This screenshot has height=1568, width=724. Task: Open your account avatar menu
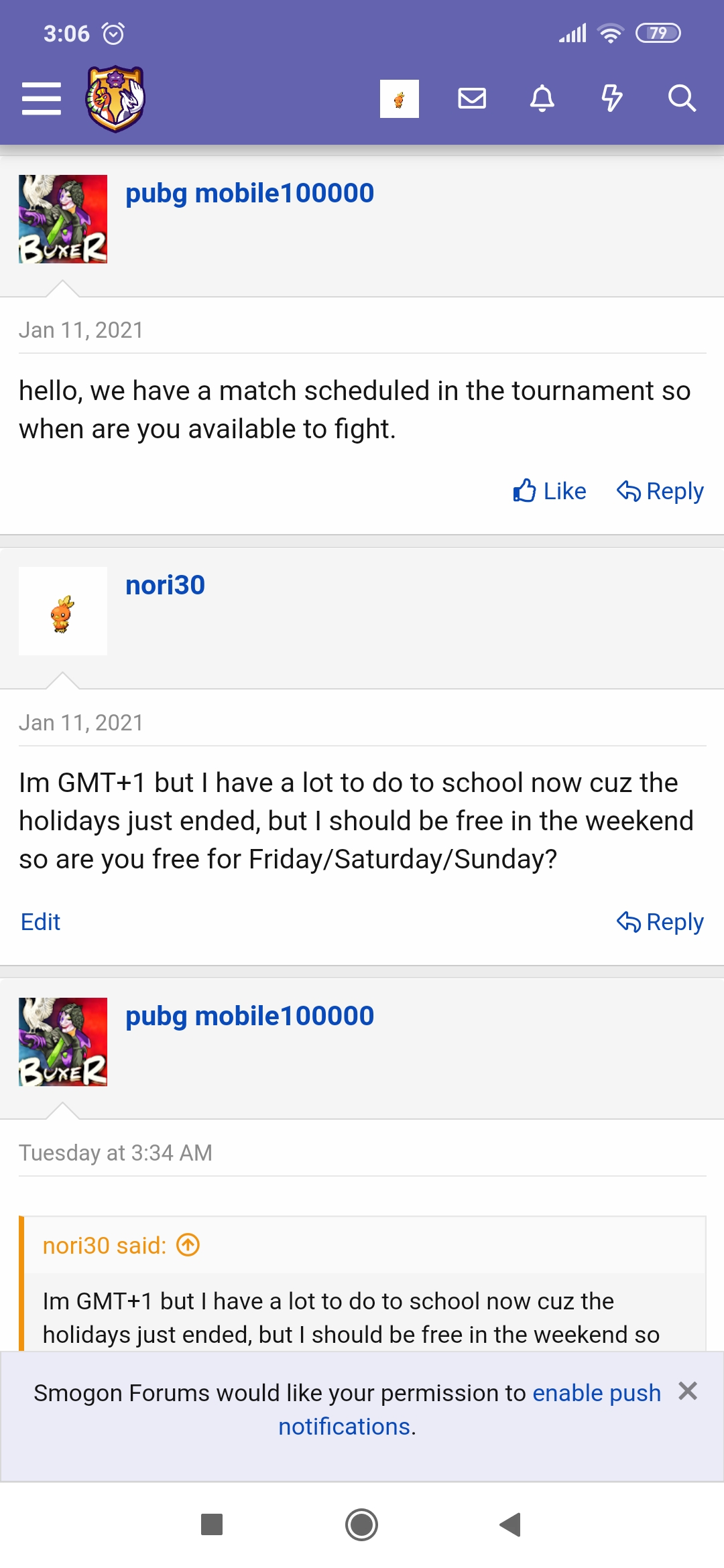[x=400, y=99]
